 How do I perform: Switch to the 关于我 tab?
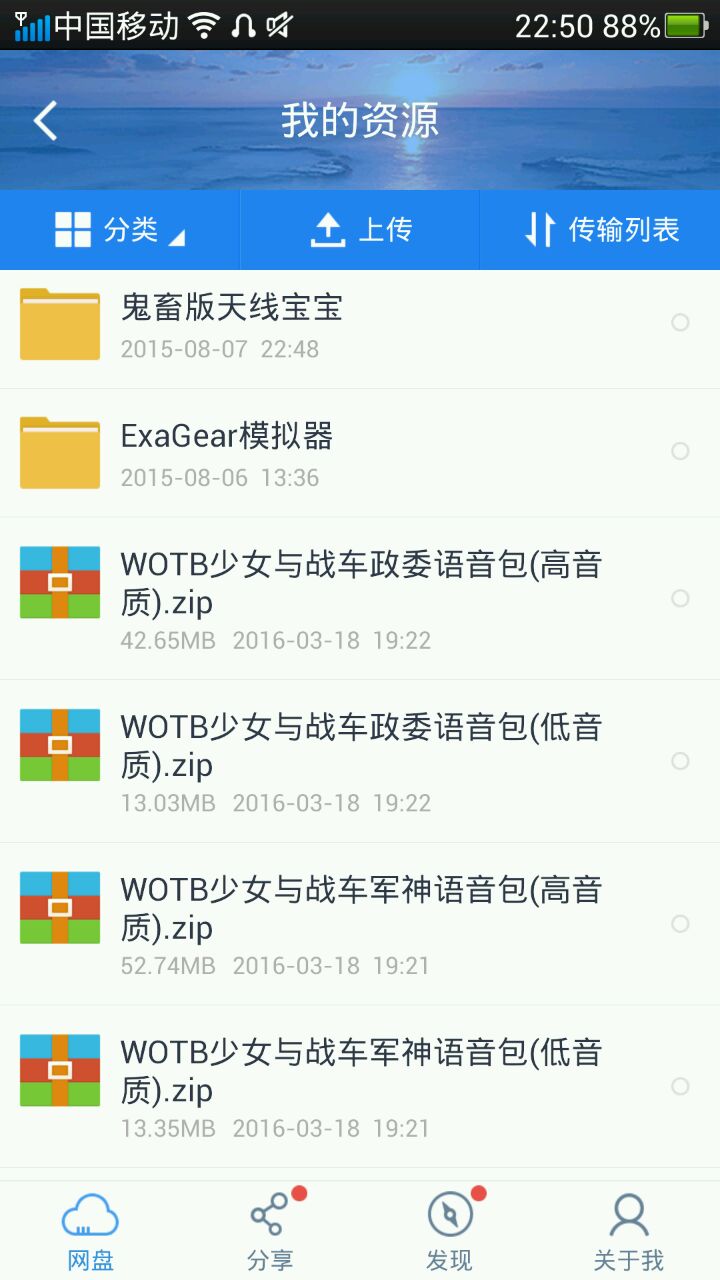coord(629,1231)
